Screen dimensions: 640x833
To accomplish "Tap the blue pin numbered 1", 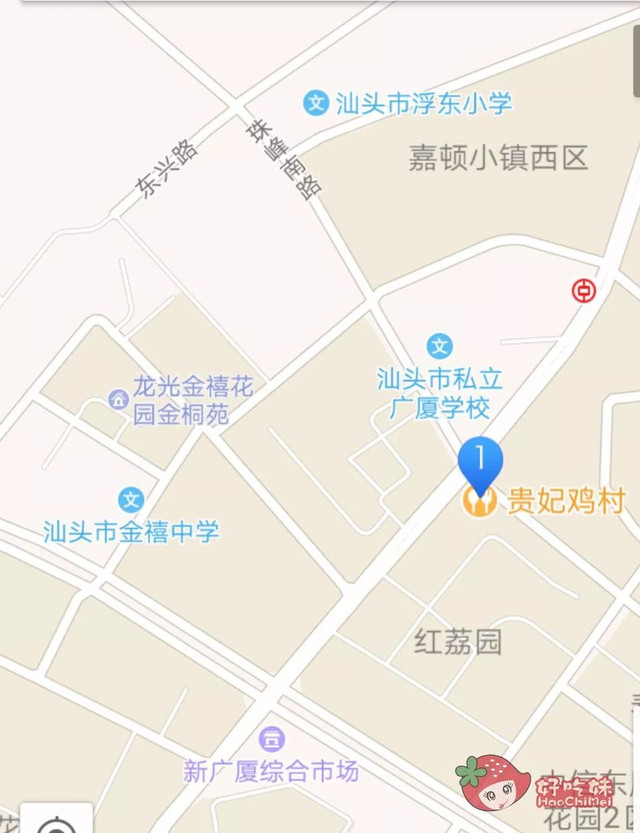I will [480, 461].
